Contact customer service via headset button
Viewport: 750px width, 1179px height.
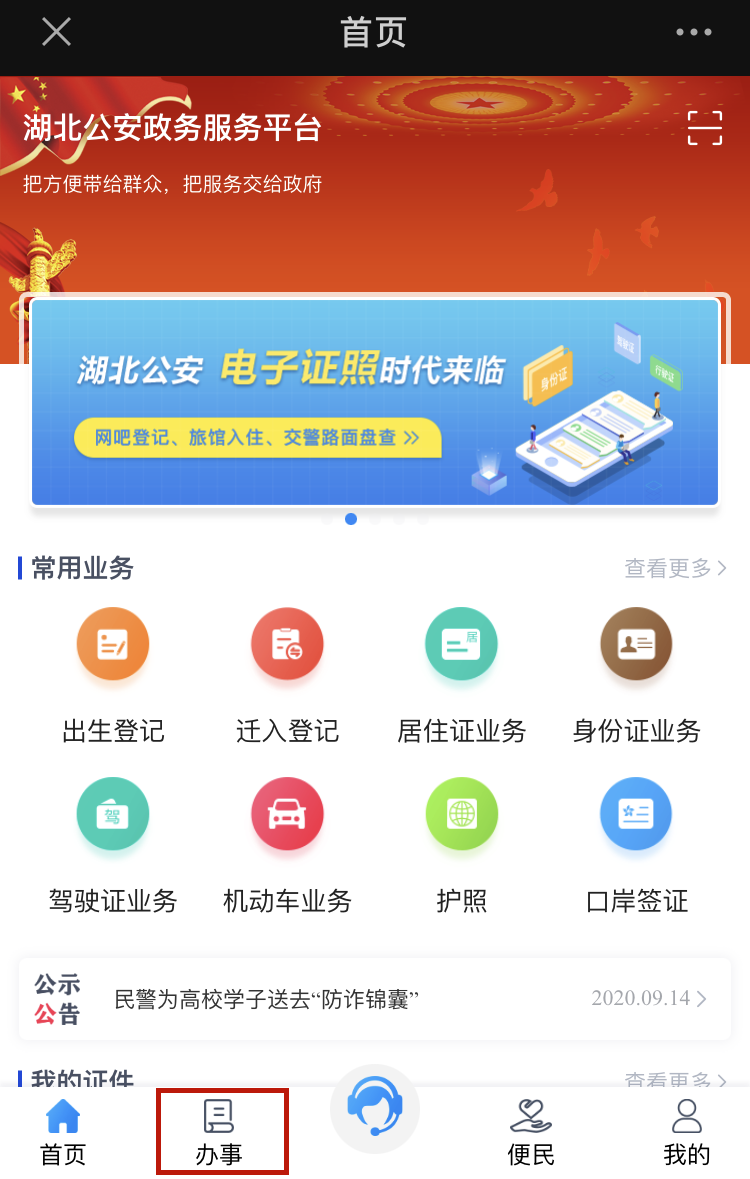pos(375,1108)
